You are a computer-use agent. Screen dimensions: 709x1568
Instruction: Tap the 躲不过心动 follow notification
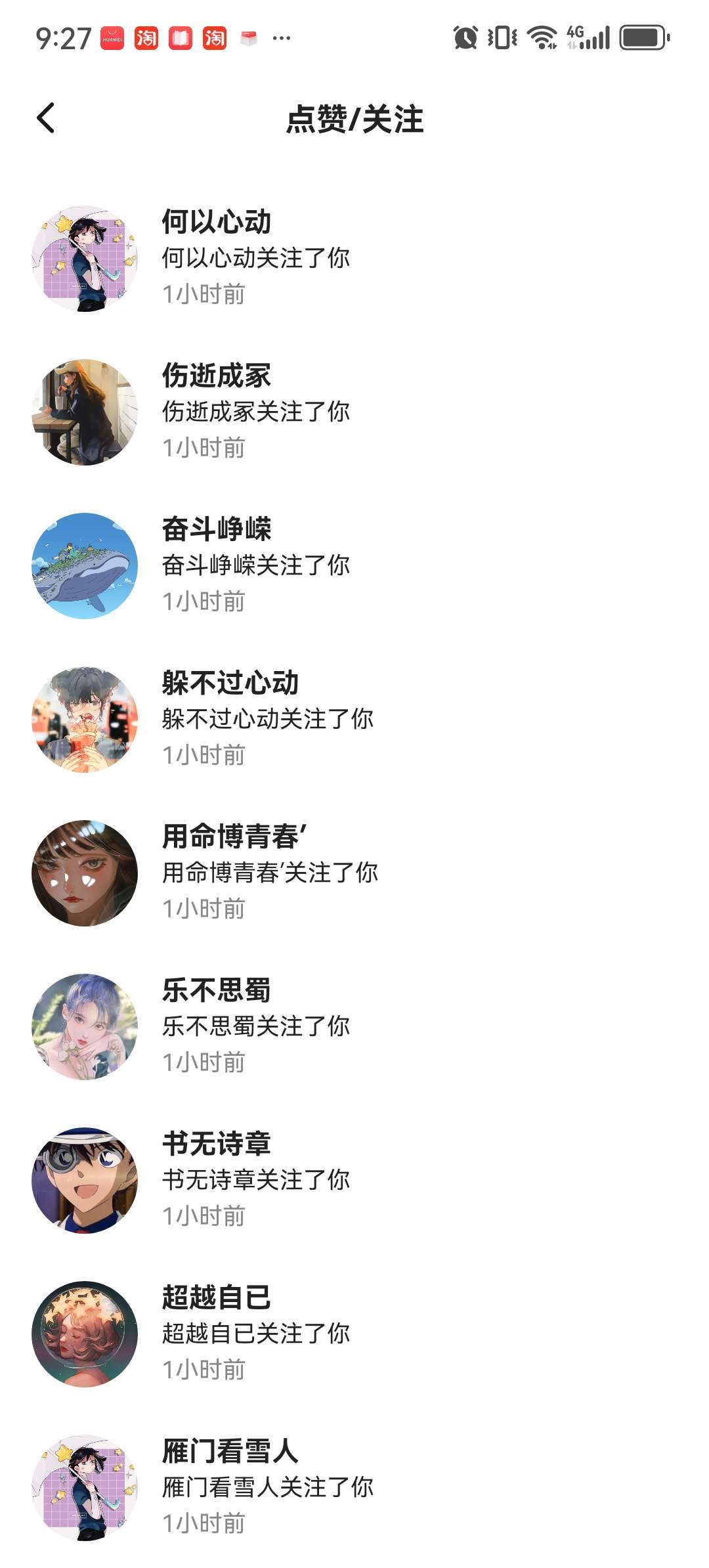(267, 719)
